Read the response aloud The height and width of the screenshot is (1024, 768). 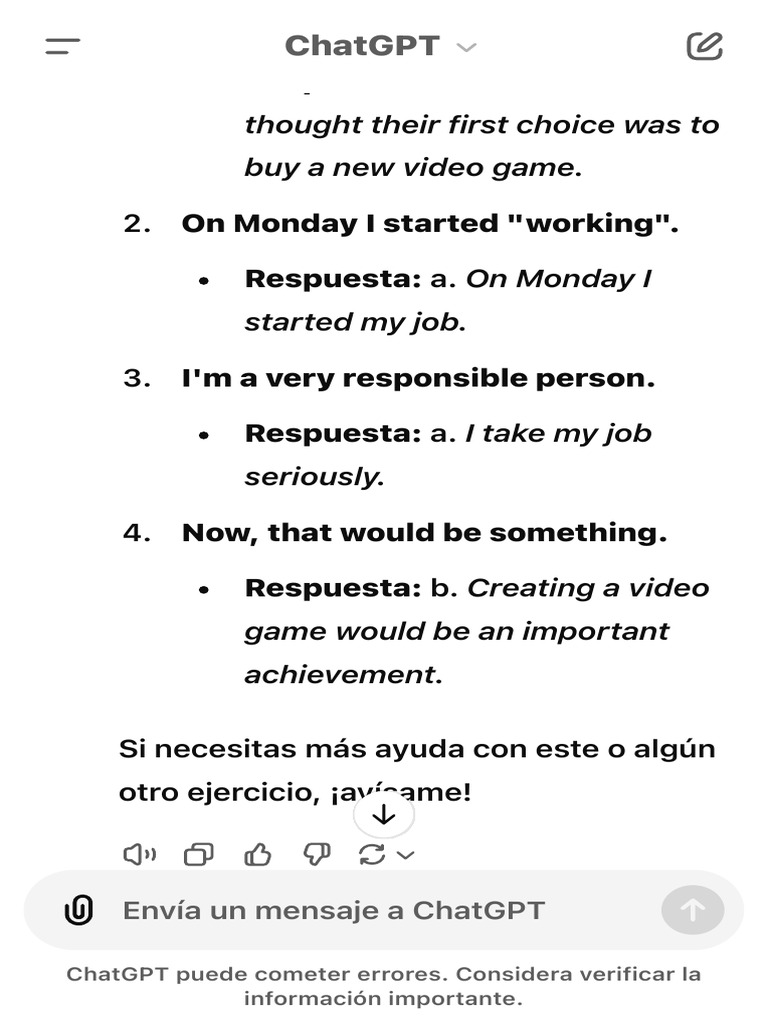pyautogui.click(x=139, y=854)
